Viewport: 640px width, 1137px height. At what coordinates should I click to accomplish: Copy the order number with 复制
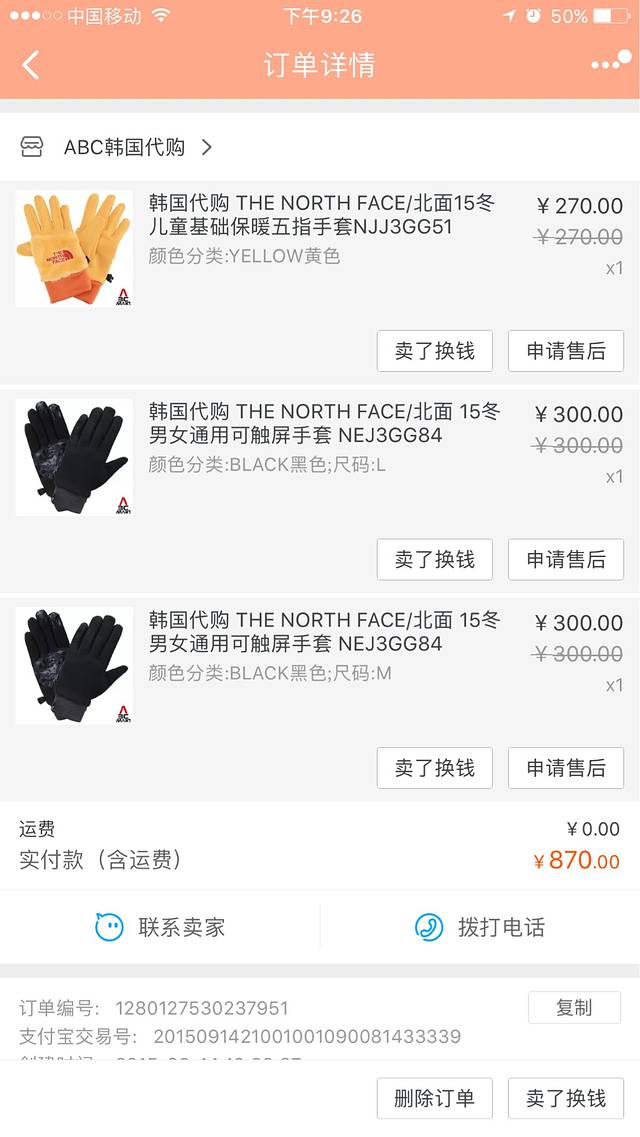point(574,1008)
